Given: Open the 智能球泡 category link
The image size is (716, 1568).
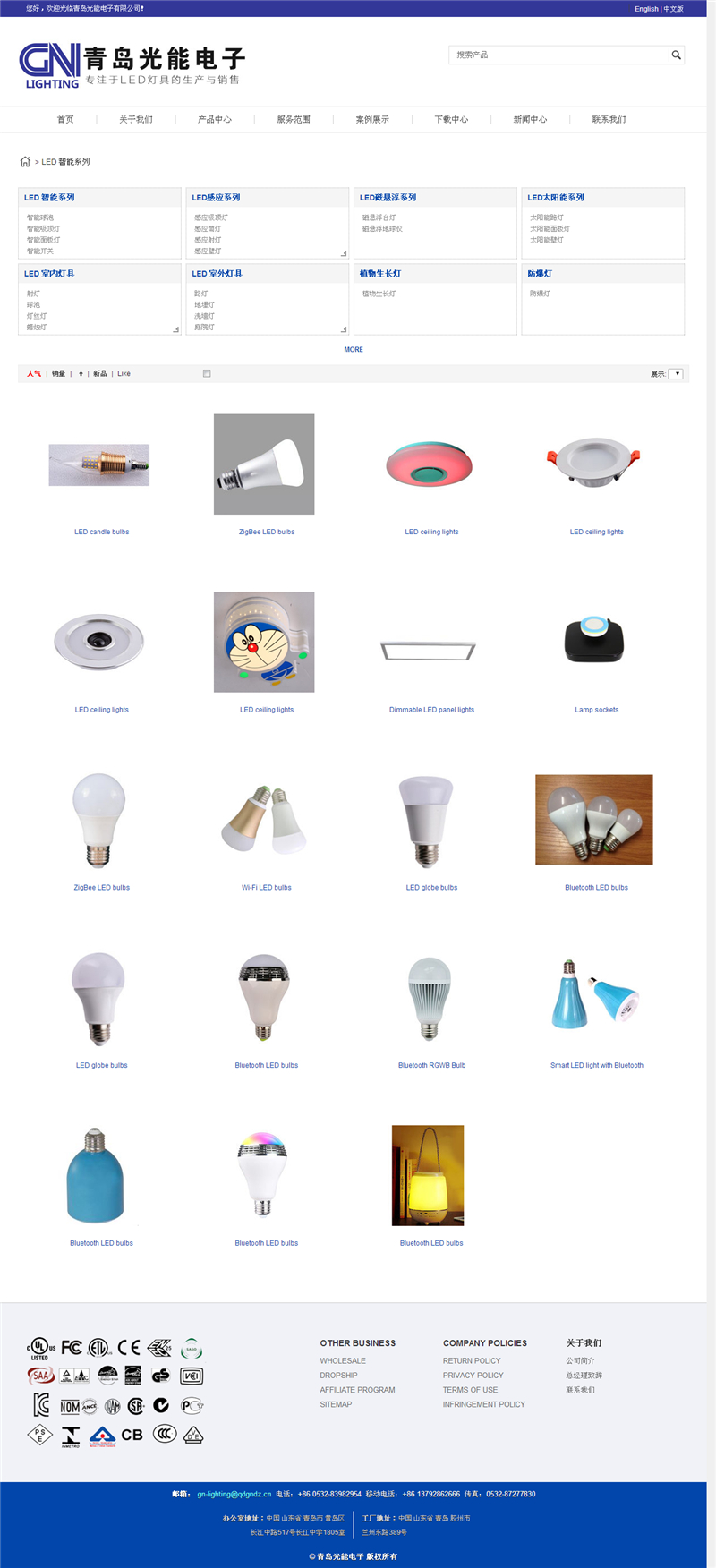Looking at the screenshot, I should click(x=40, y=217).
